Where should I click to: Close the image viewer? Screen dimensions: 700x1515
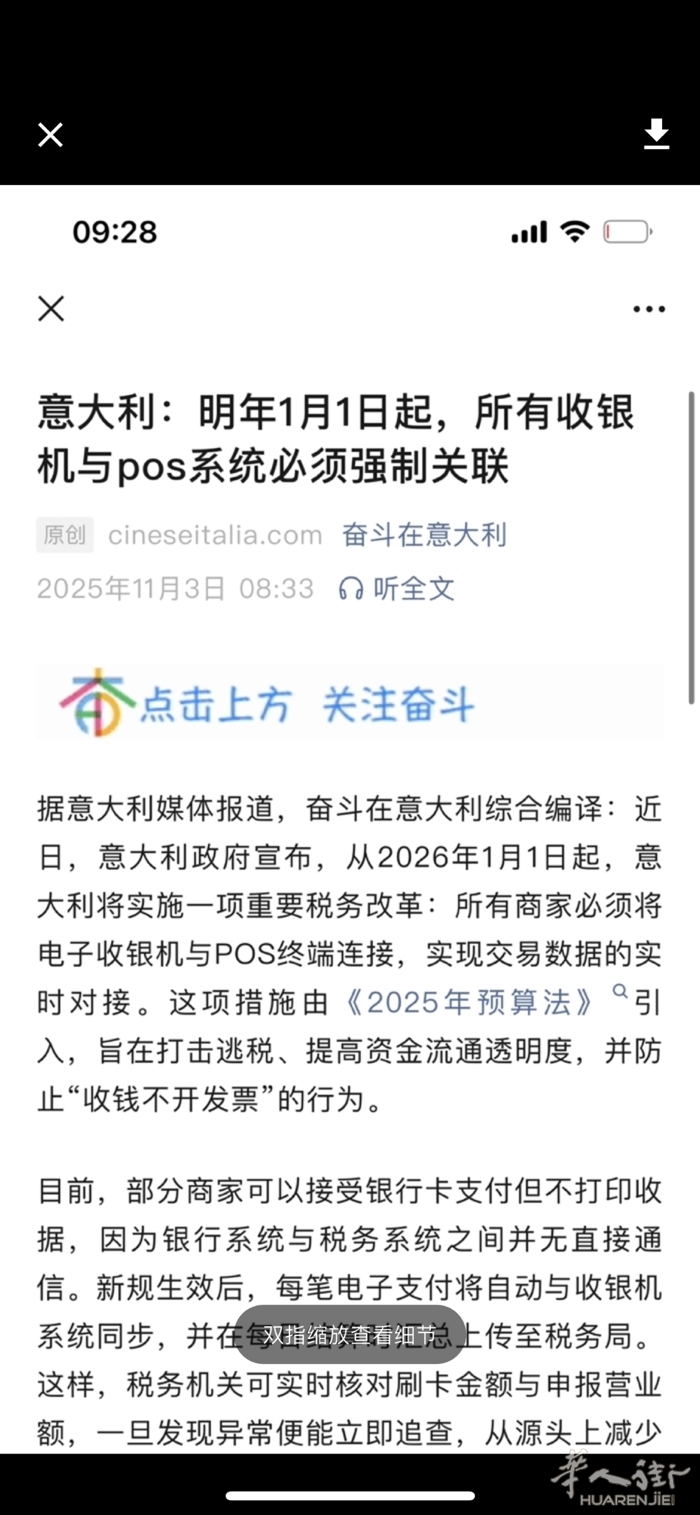(x=50, y=135)
